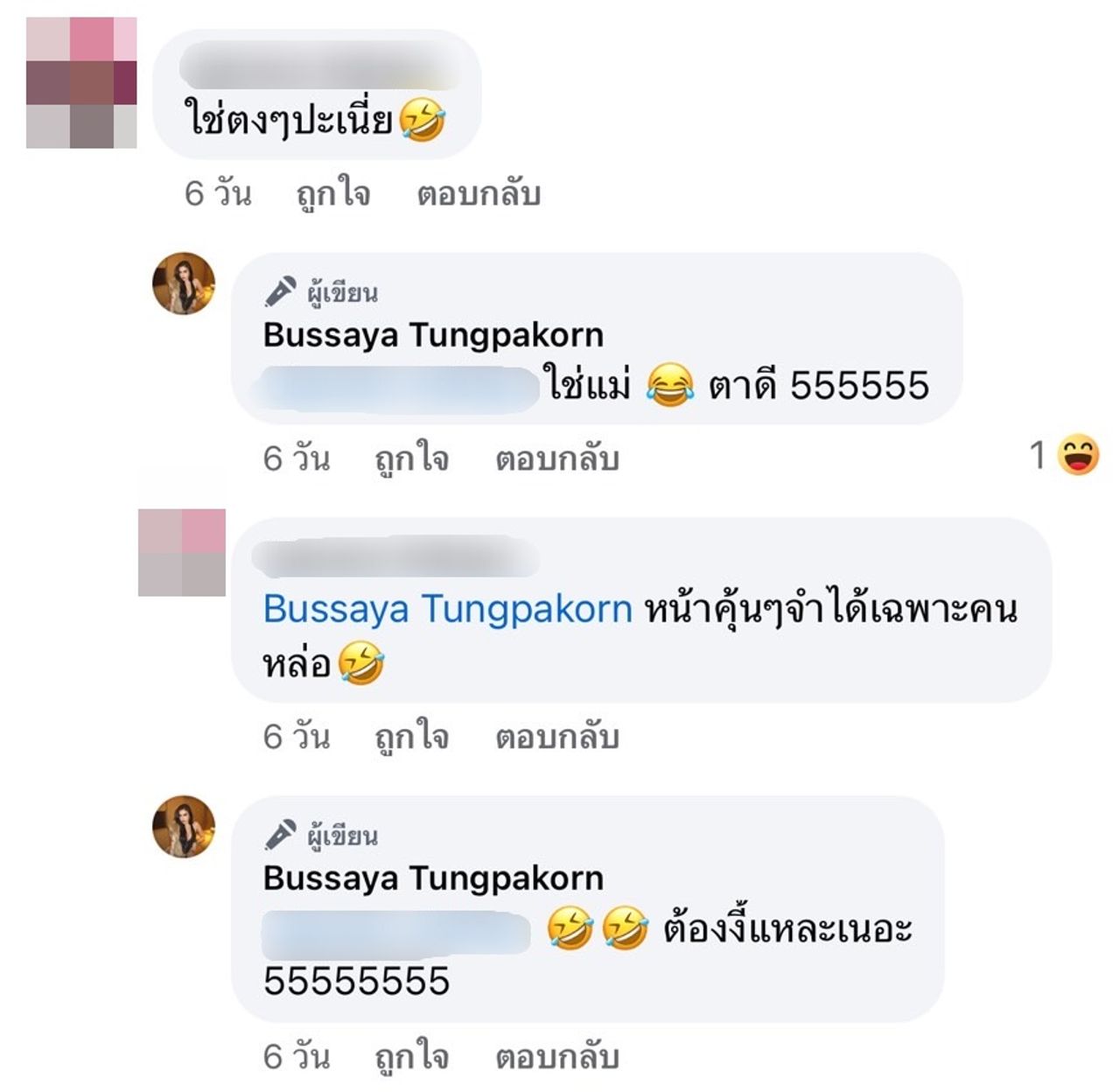Screen dimensions: 1120x1092
Task: View reactions on the "ตาดี 555555" comment
Action: pyautogui.click(x=1065, y=455)
